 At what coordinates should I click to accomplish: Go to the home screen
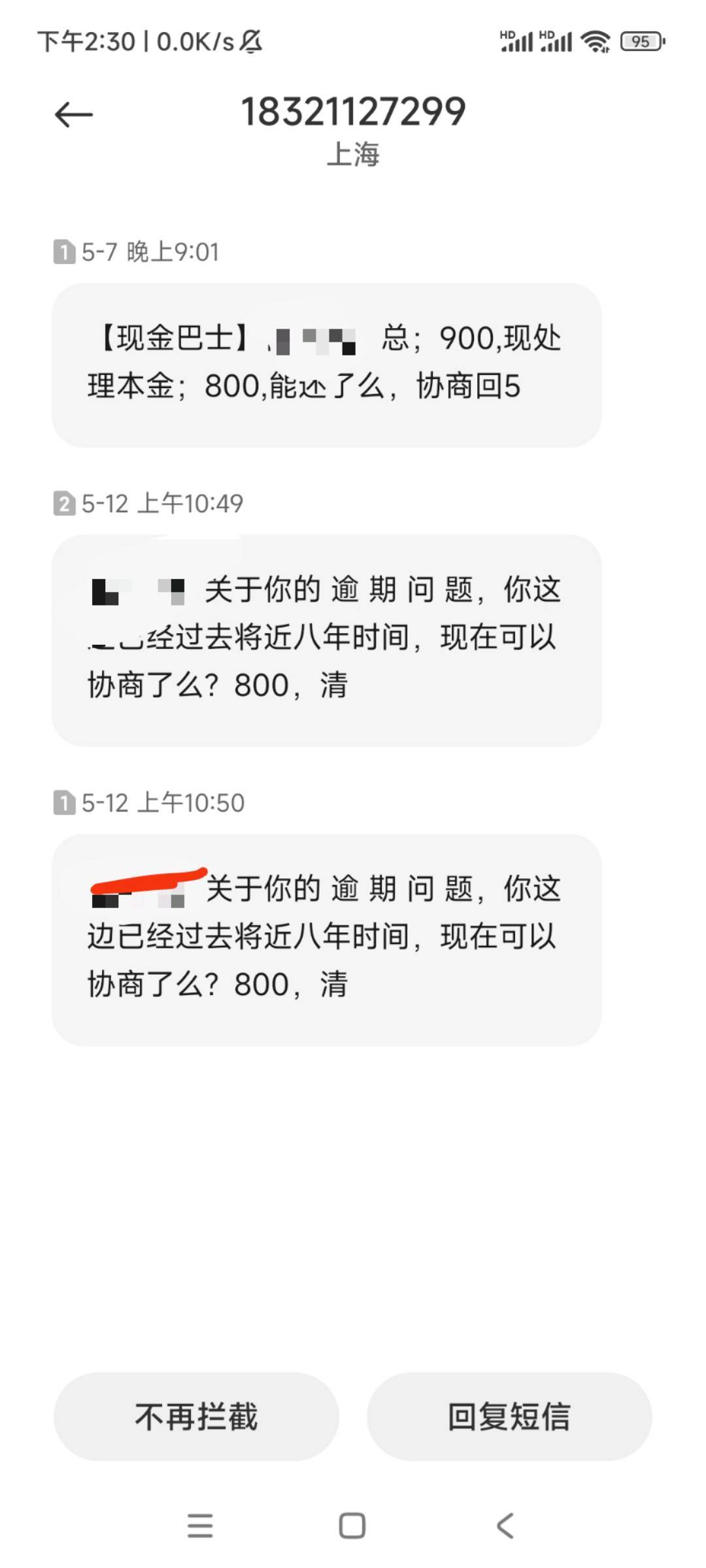pos(352,1526)
